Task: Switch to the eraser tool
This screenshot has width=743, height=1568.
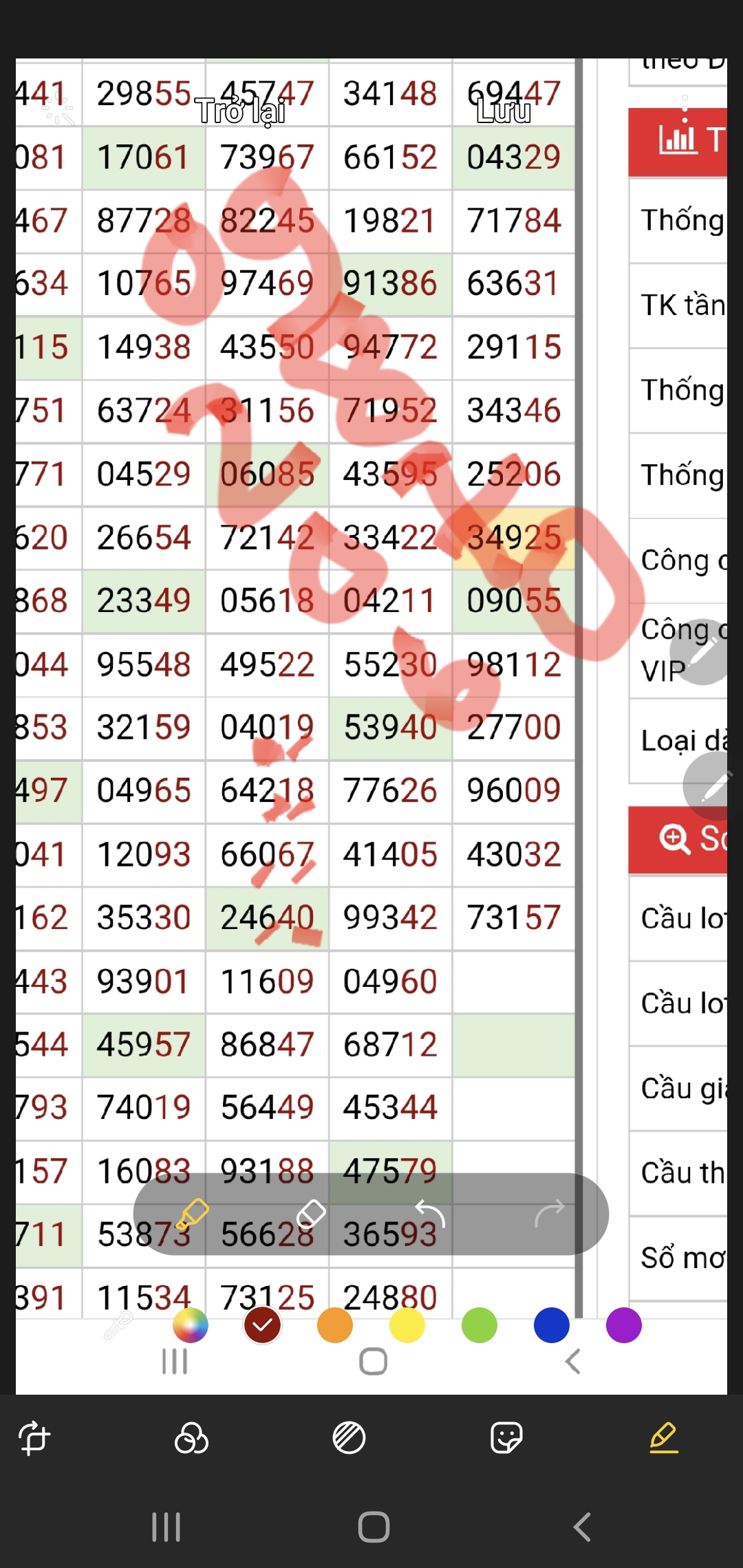Action: tap(310, 1214)
